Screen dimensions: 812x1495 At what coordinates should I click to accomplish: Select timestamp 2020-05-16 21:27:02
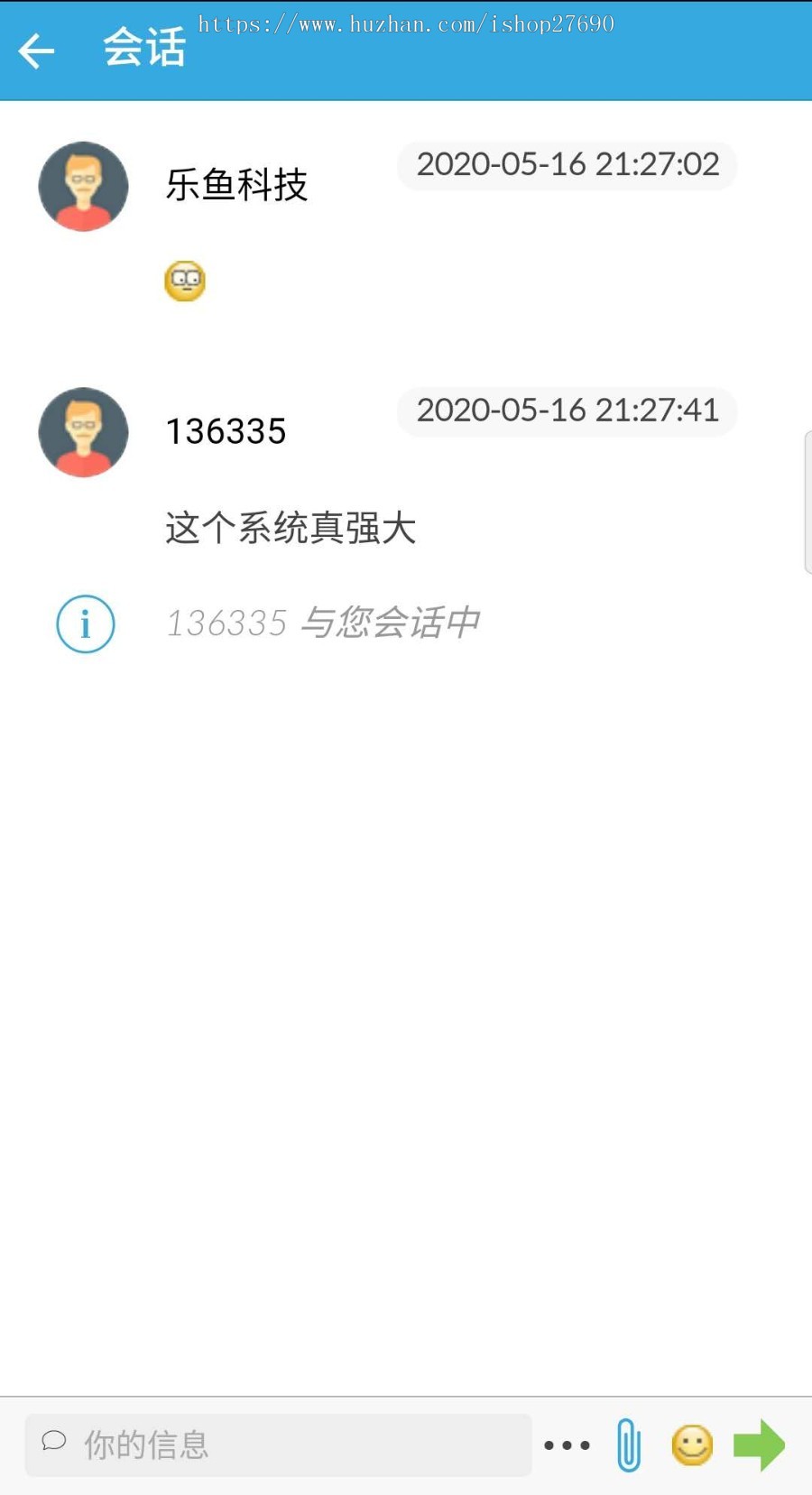568,164
